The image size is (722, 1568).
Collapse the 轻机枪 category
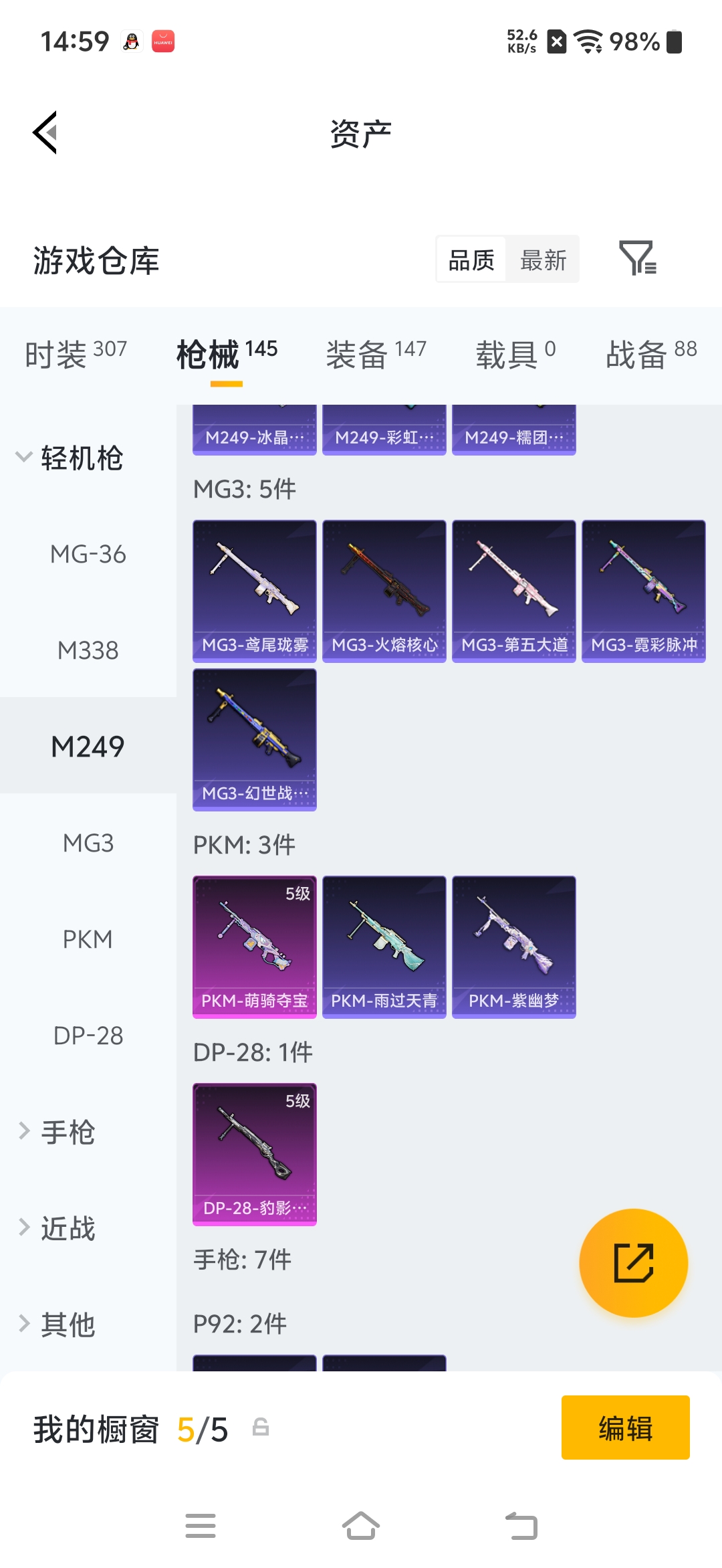pyautogui.click(x=70, y=458)
